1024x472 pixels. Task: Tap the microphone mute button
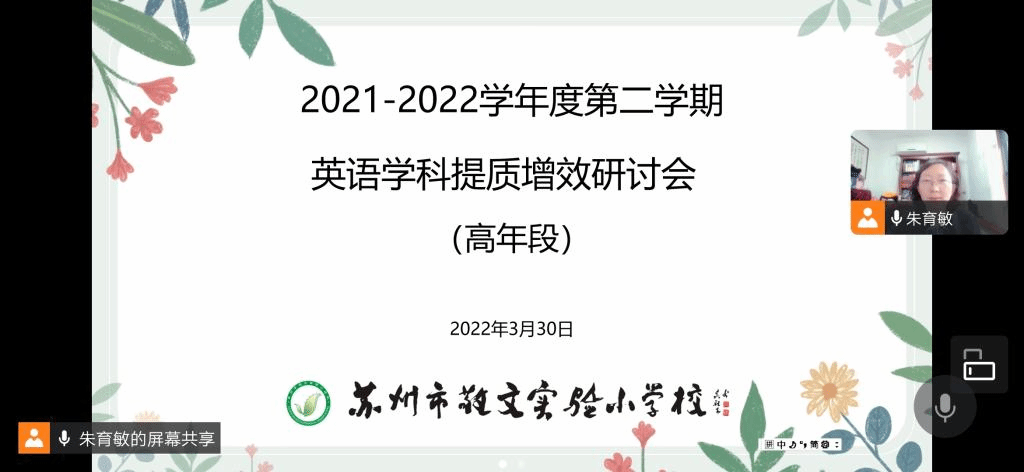pos(945,406)
